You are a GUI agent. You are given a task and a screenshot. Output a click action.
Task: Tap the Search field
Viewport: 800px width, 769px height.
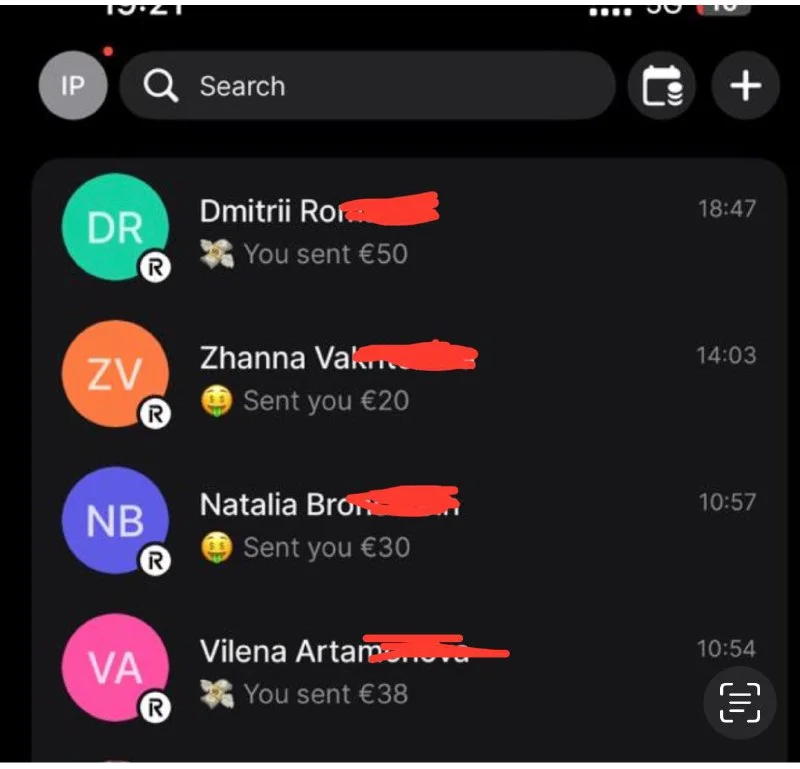pos(366,86)
